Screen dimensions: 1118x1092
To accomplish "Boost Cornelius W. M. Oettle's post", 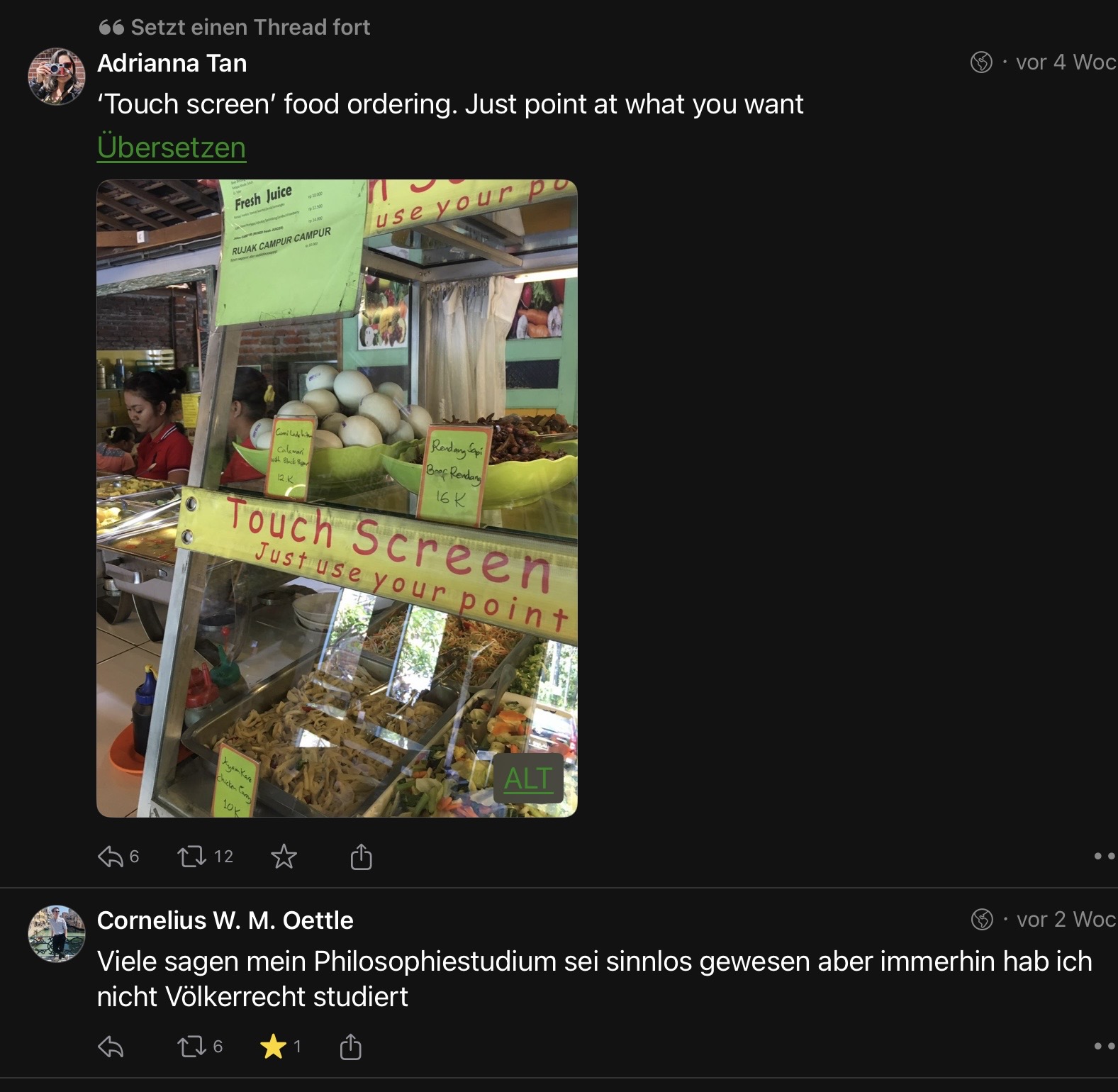I will pos(191,1047).
